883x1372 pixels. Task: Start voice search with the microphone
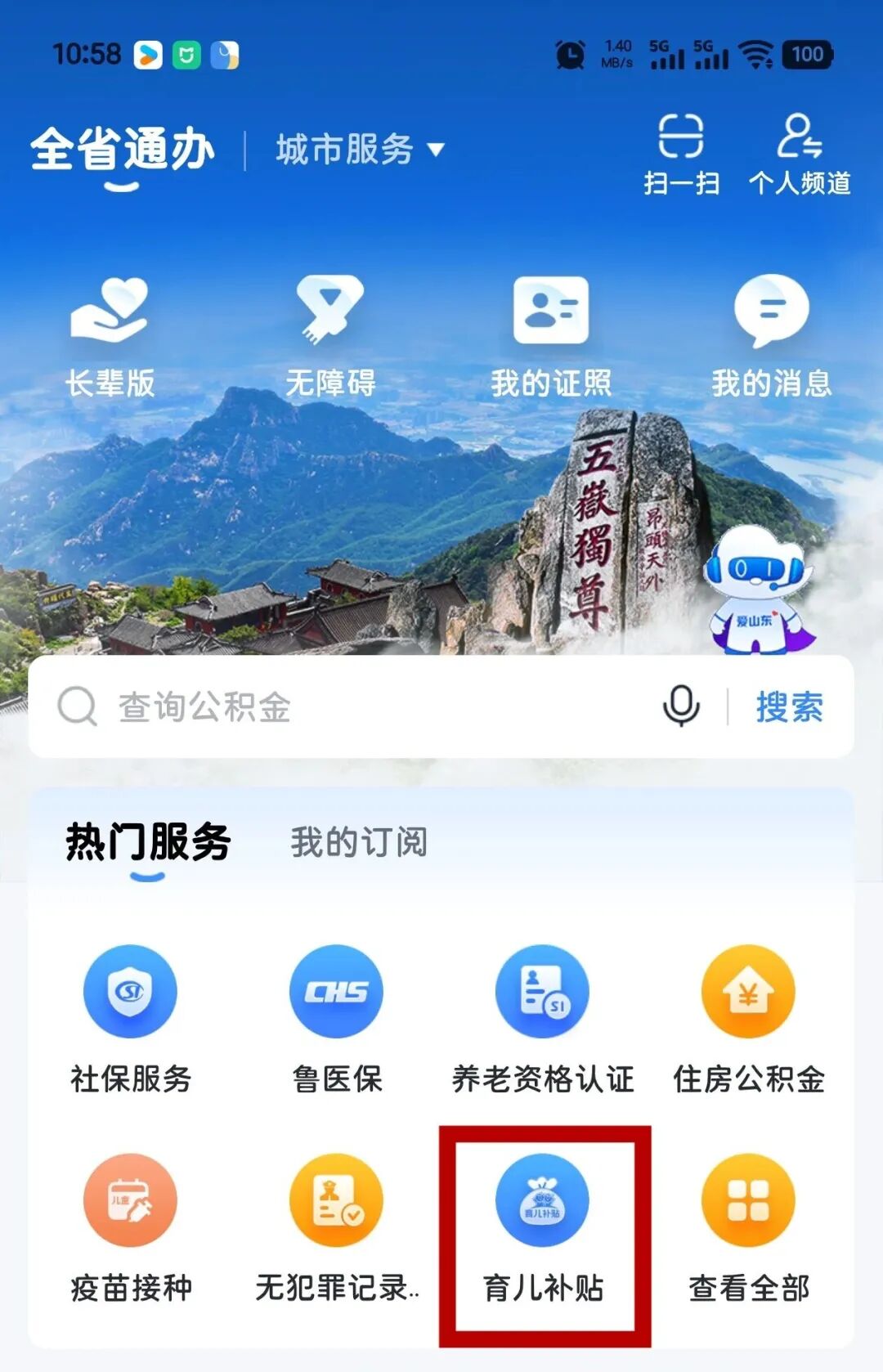pos(680,706)
